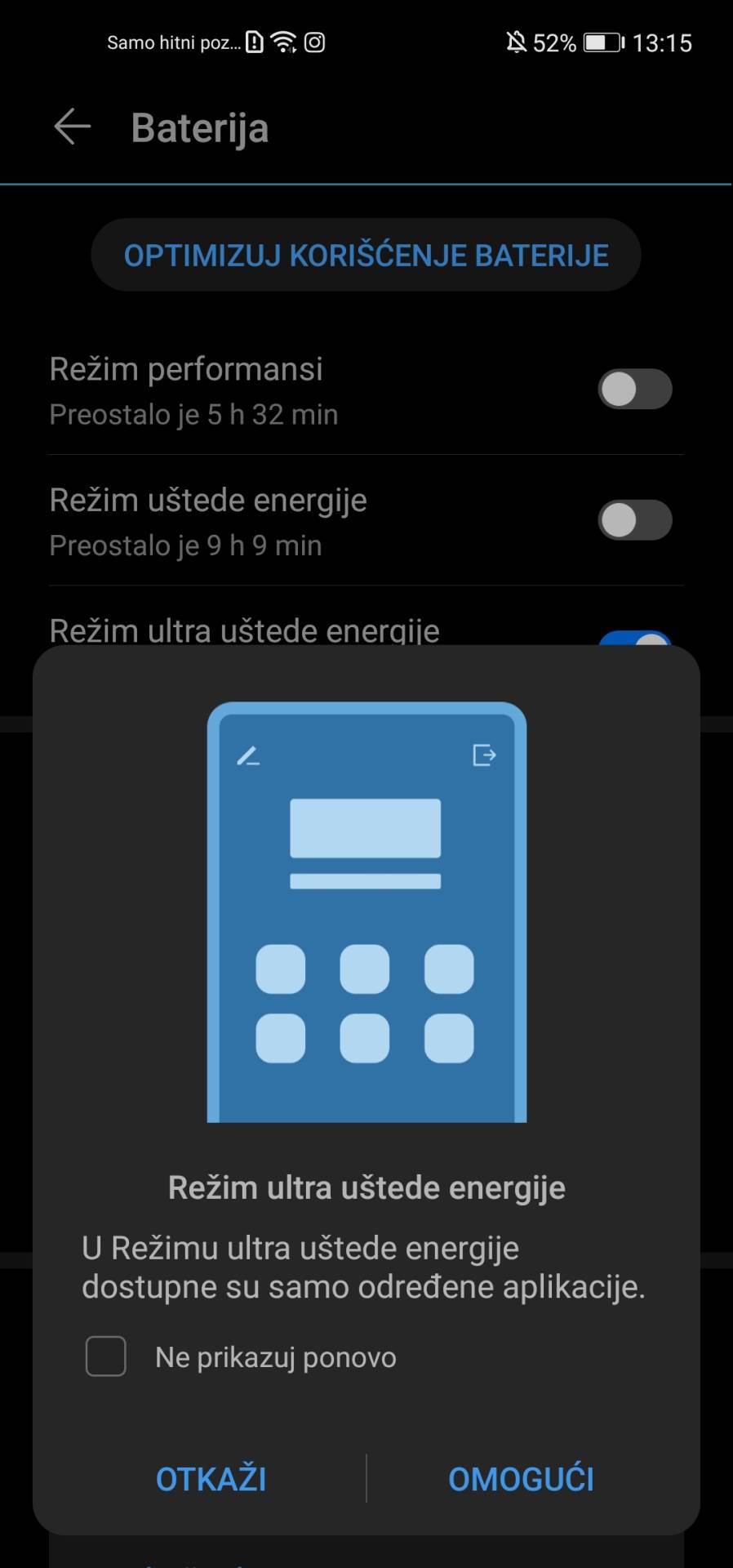The height and width of the screenshot is (1568, 733).
Task: Open OPTIMIZUJ KORIŠĆENJE BATERIJE
Action: [366, 254]
